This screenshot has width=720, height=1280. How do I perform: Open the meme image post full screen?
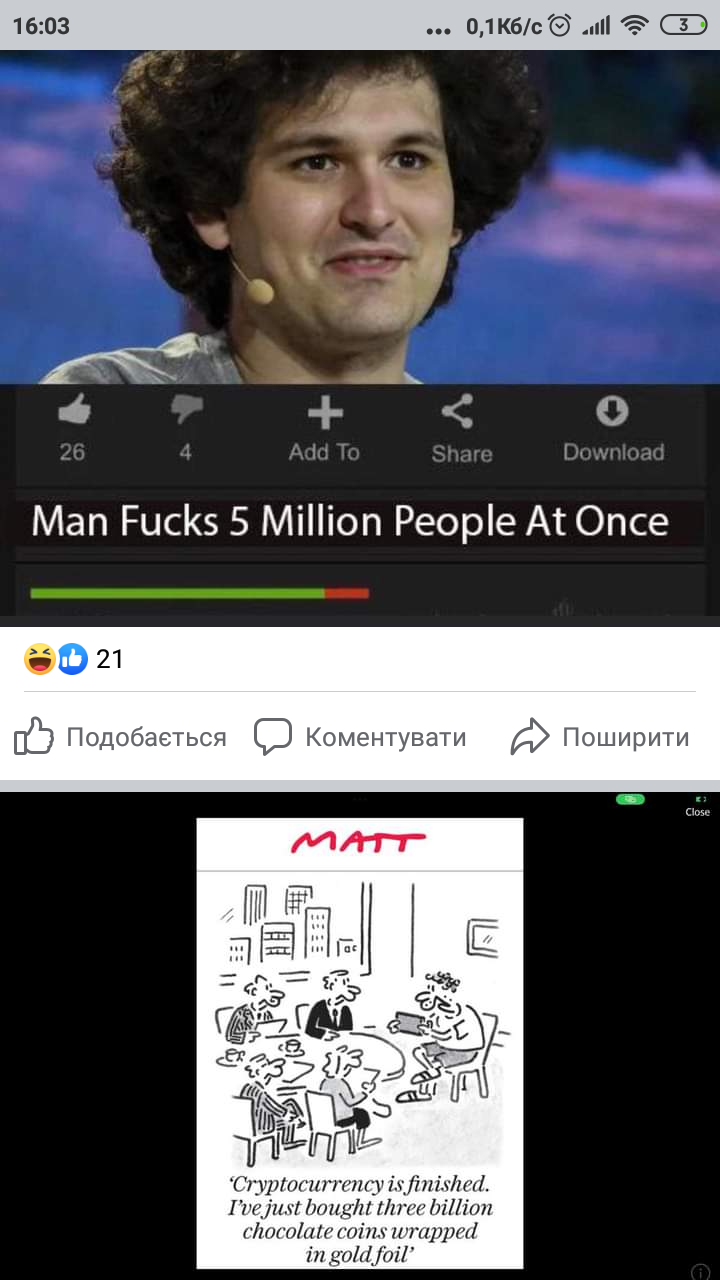tap(360, 338)
